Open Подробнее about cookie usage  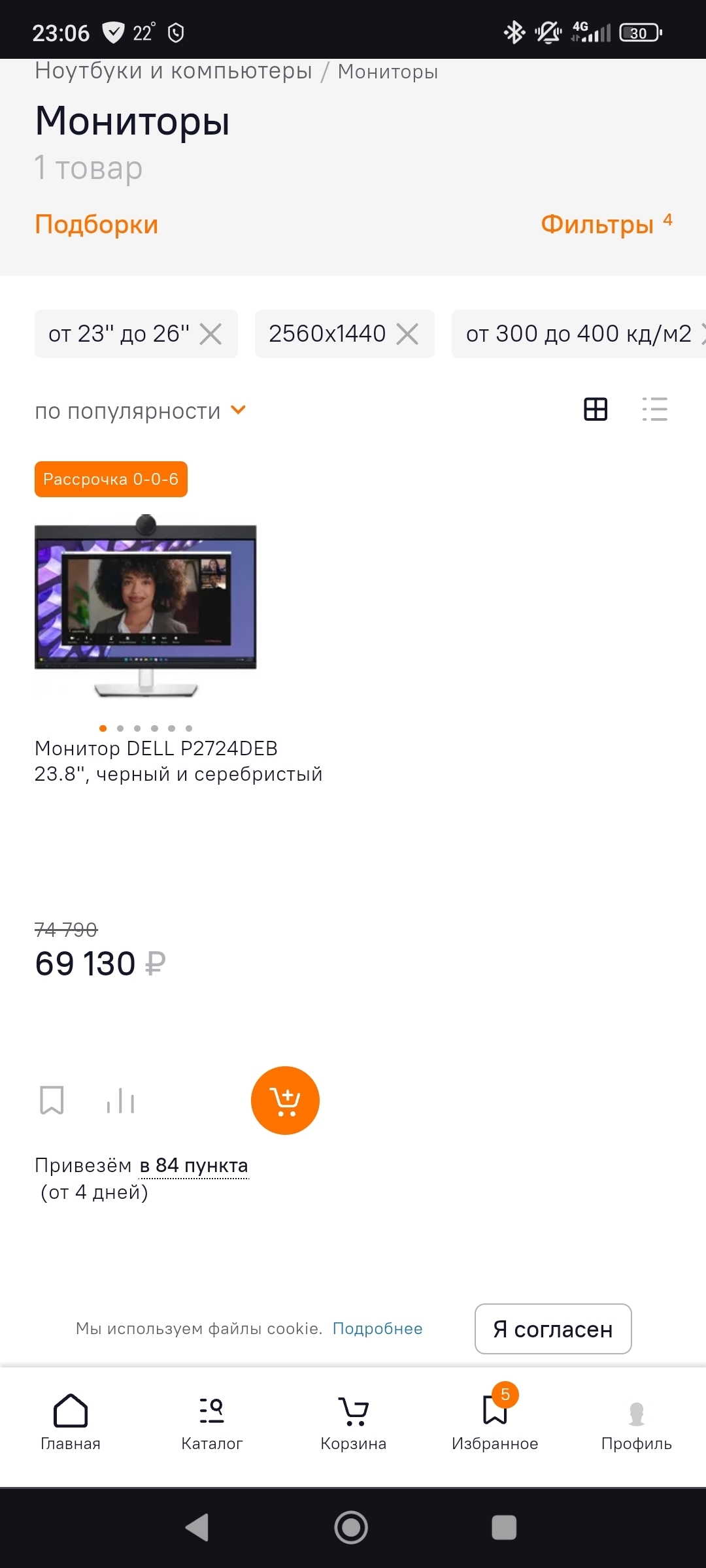(x=377, y=1329)
